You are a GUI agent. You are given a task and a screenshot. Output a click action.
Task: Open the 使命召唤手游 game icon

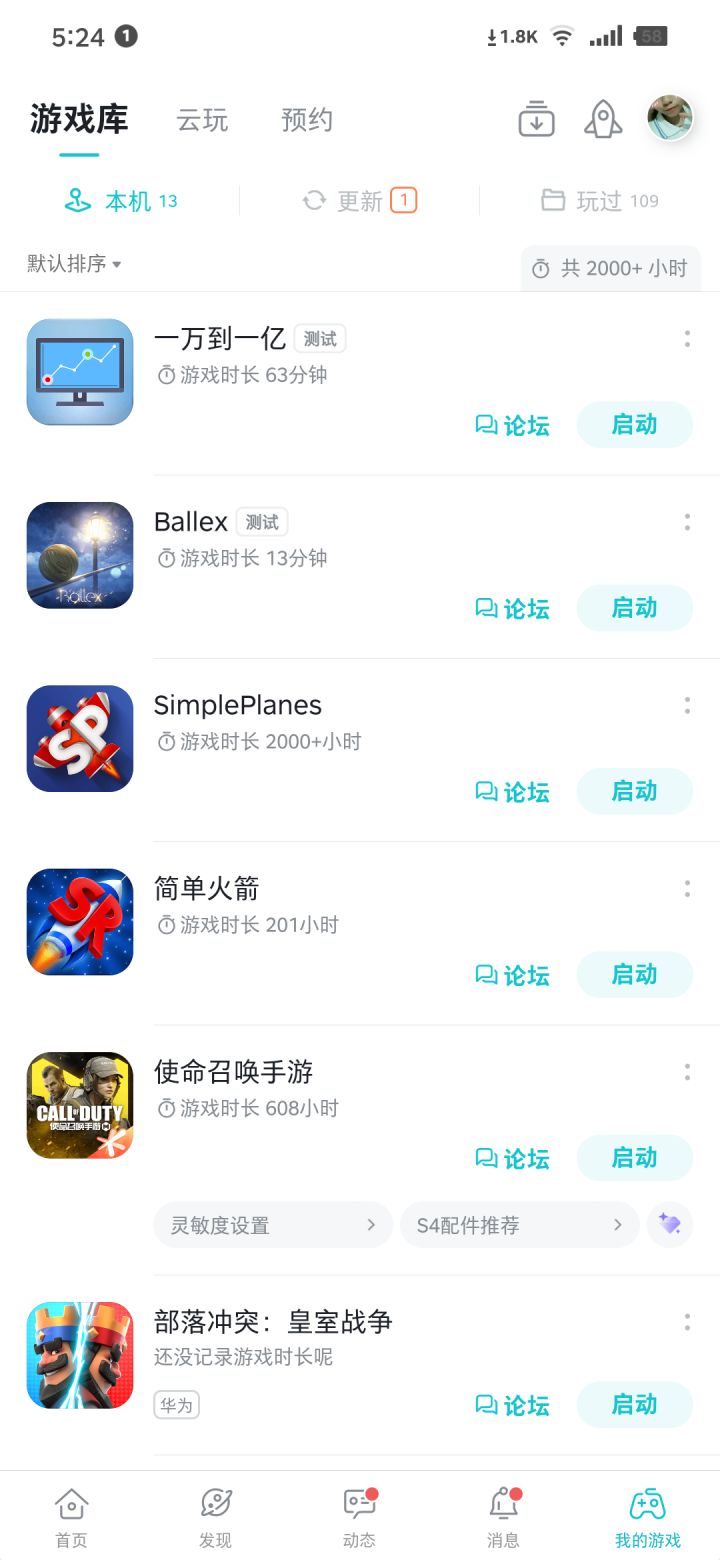pyautogui.click(x=80, y=1105)
